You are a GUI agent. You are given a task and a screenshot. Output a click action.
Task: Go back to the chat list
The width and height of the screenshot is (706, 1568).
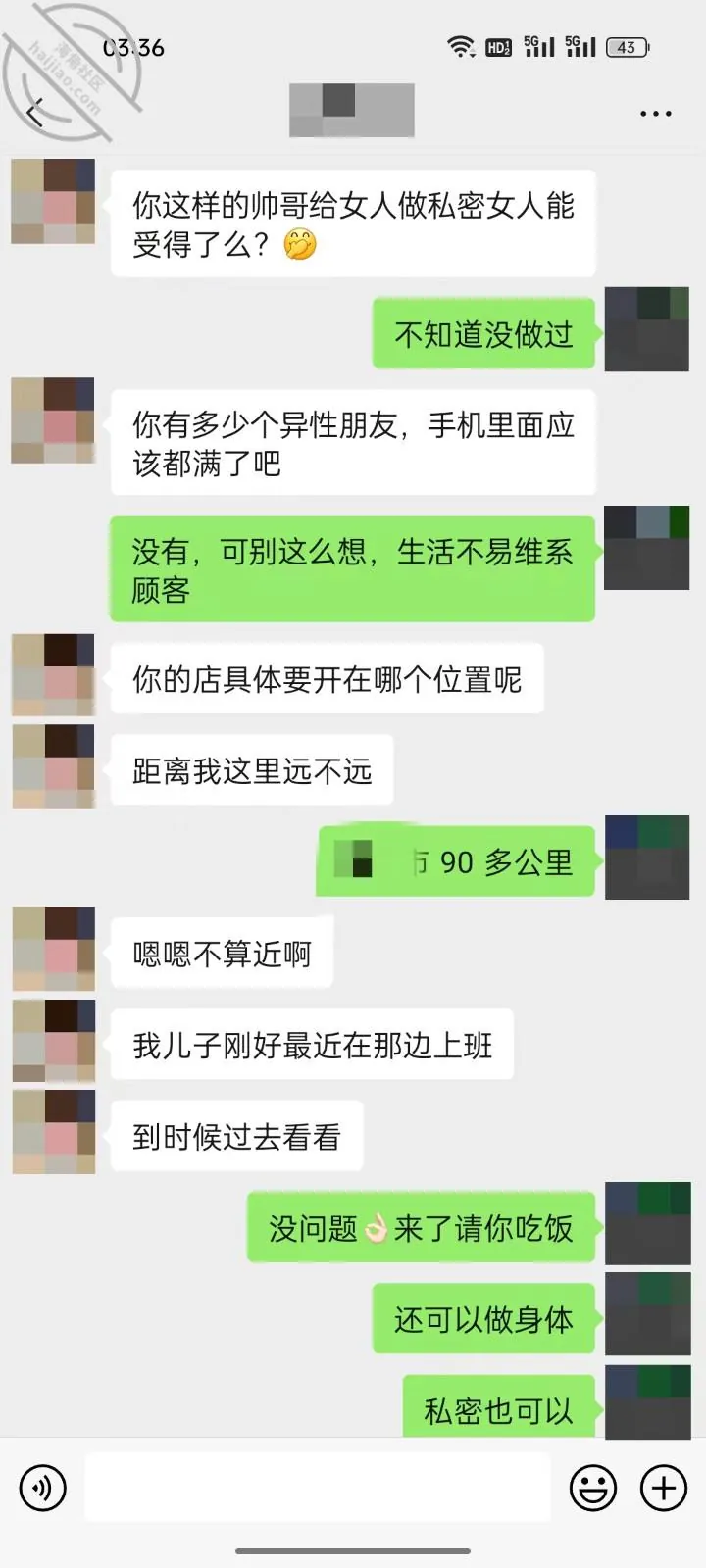pos(35,113)
